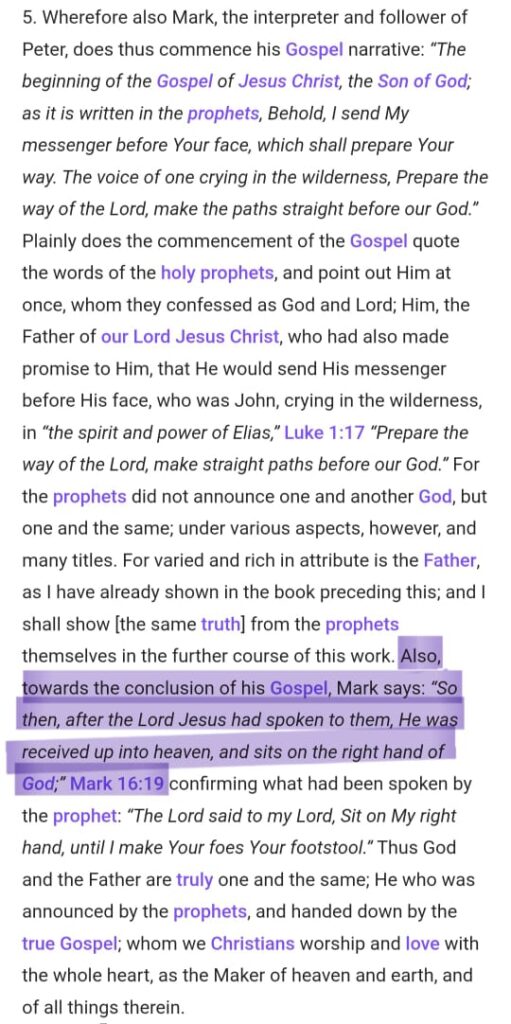Screen dimensions: 511x1024
Task: Open the Luke 1:17 scripture reference
Action: [x=324, y=433]
